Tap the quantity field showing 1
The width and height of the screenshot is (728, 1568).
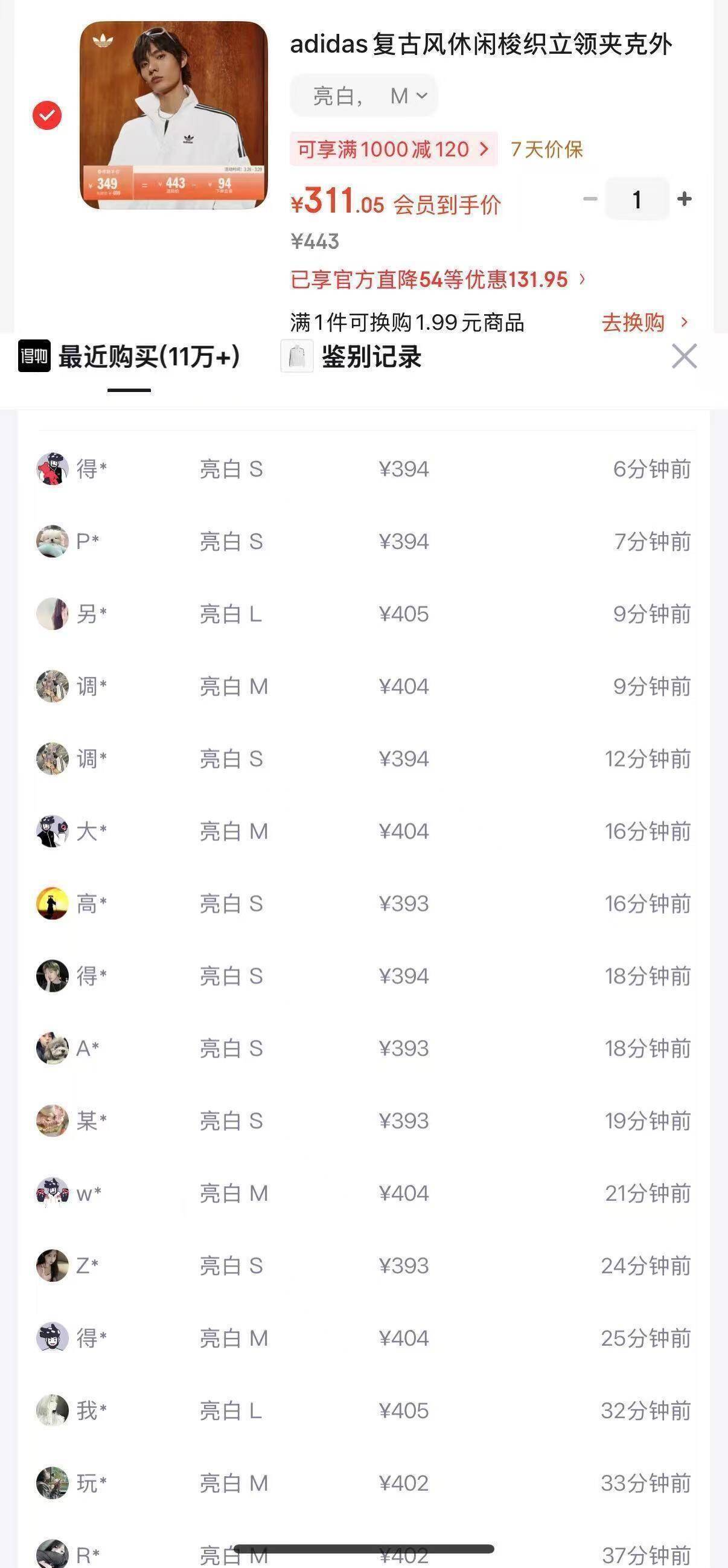(636, 199)
